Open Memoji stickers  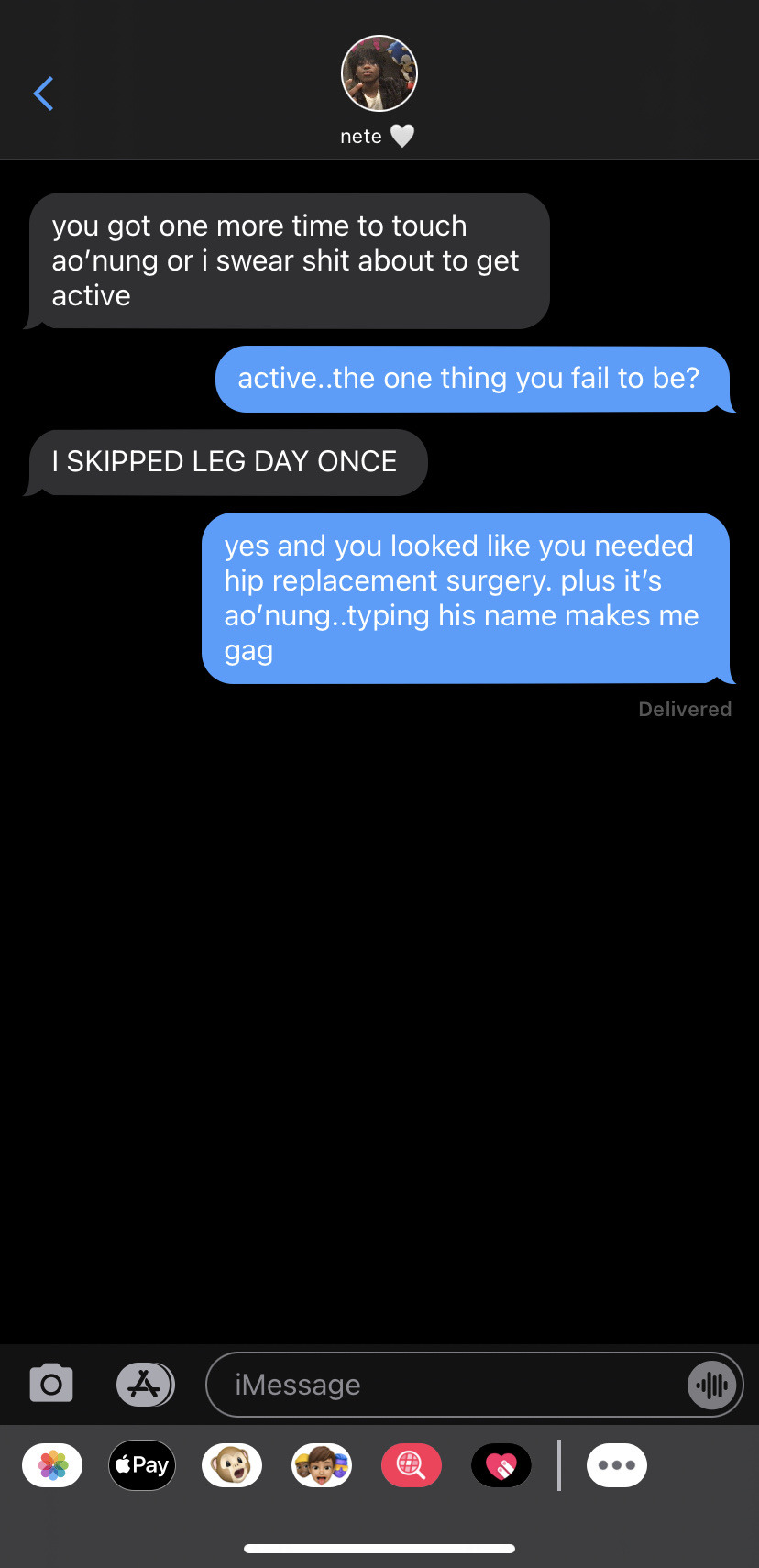(x=322, y=1465)
